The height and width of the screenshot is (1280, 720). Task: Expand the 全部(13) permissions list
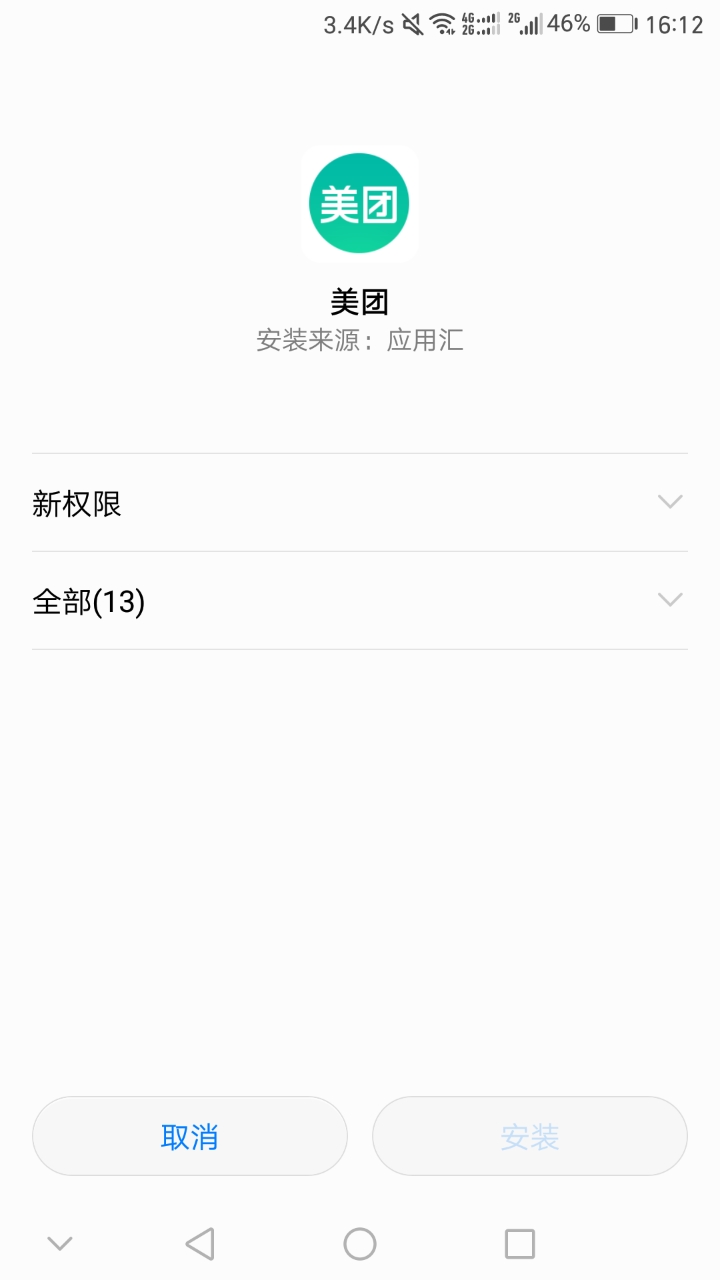360,601
